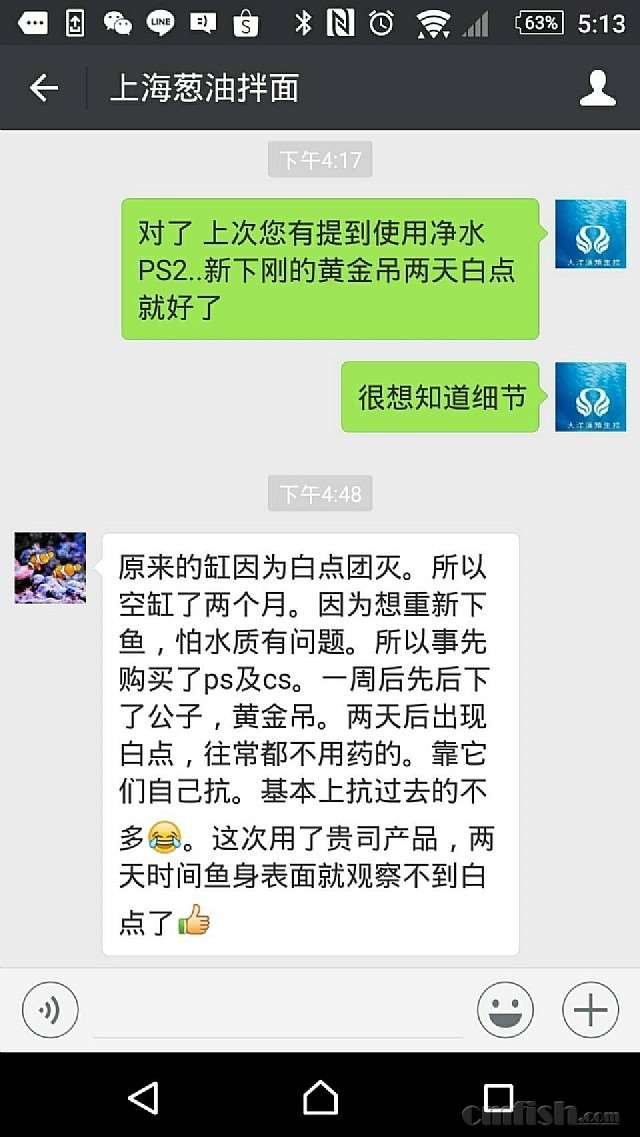
Task: Open the plus attachment menu
Action: [x=590, y=1009]
